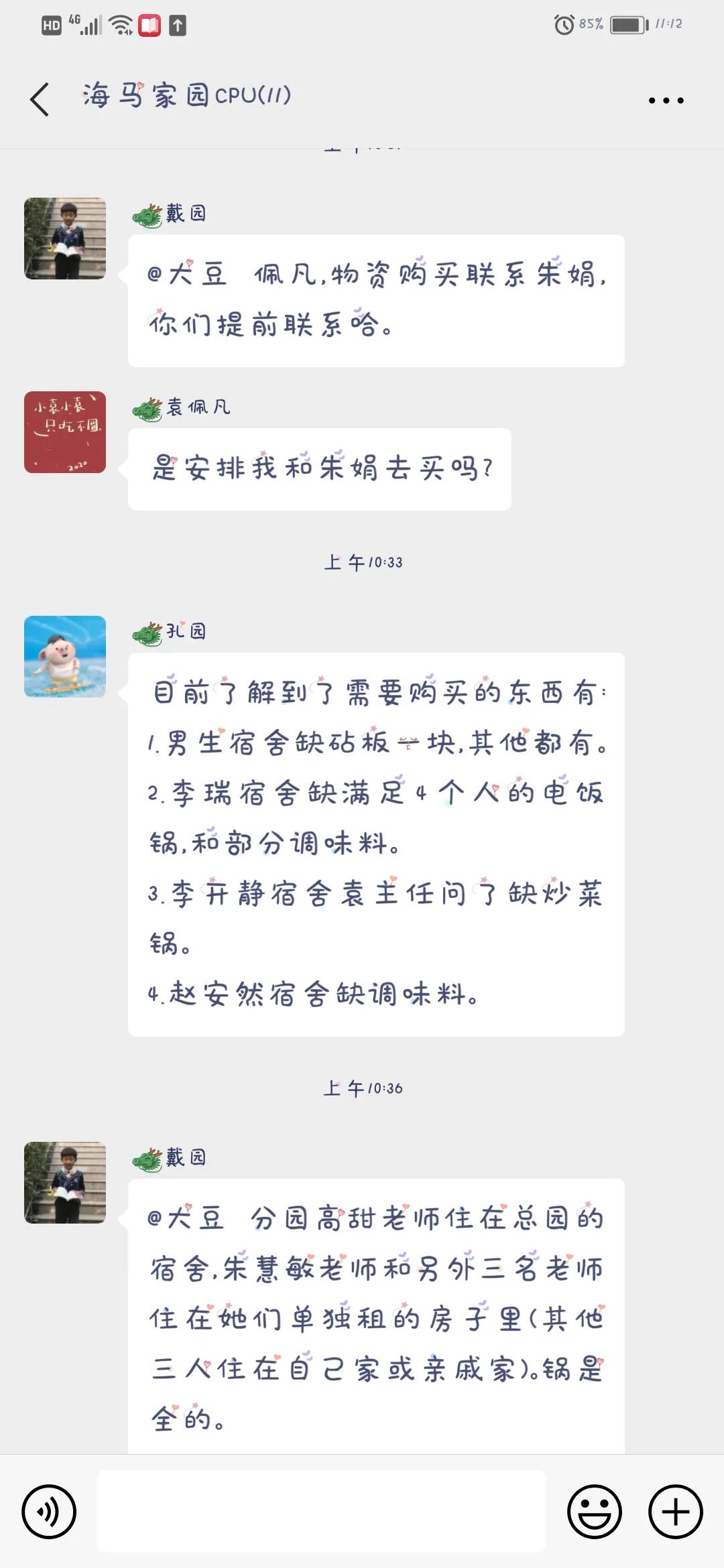Open the plus attachments menu
This screenshot has width=724, height=1568.
click(675, 1512)
